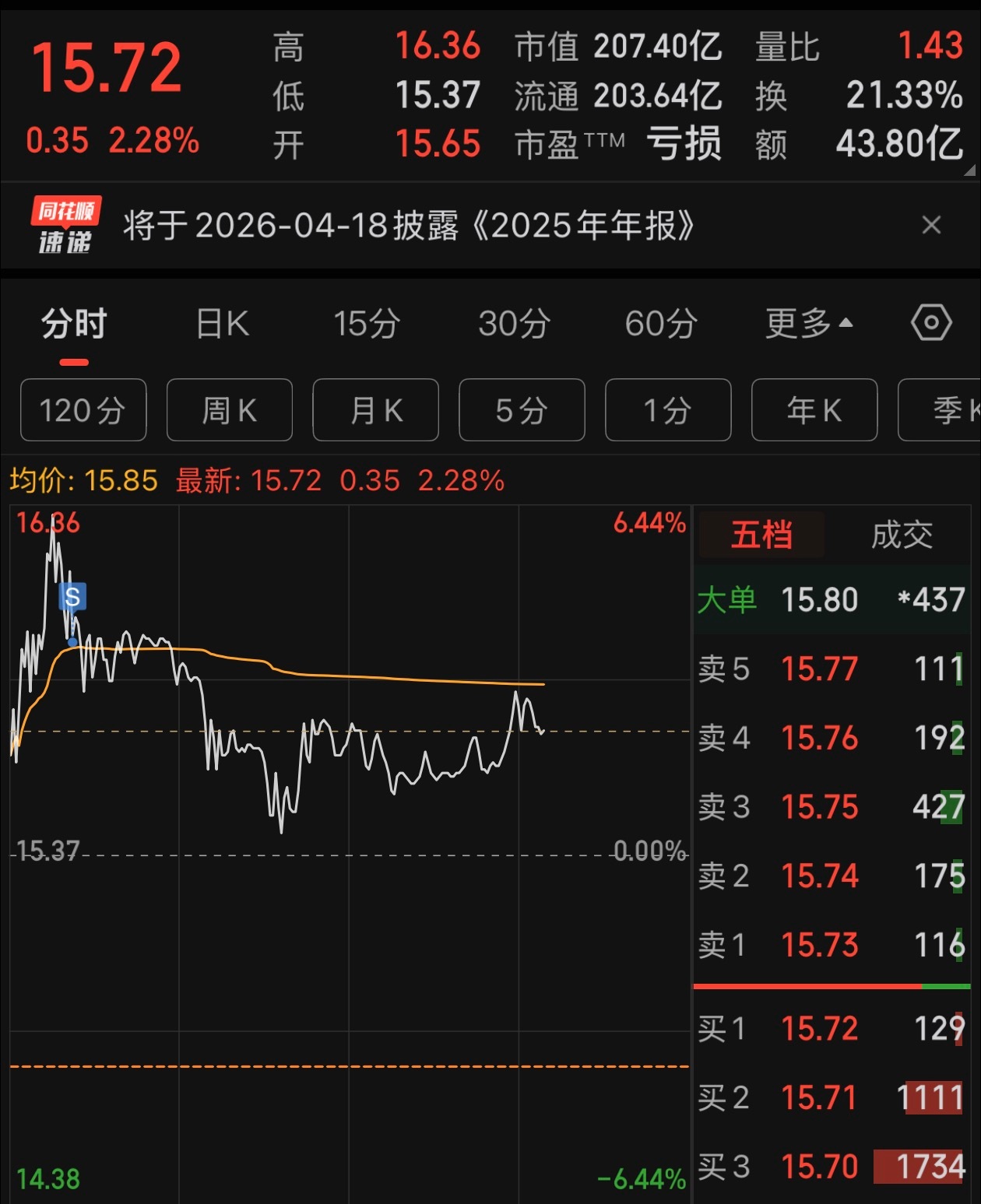Viewport: 981px width, 1204px height.
Task: Dismiss the 2025年年报 notice banner
Action: pos(931,225)
